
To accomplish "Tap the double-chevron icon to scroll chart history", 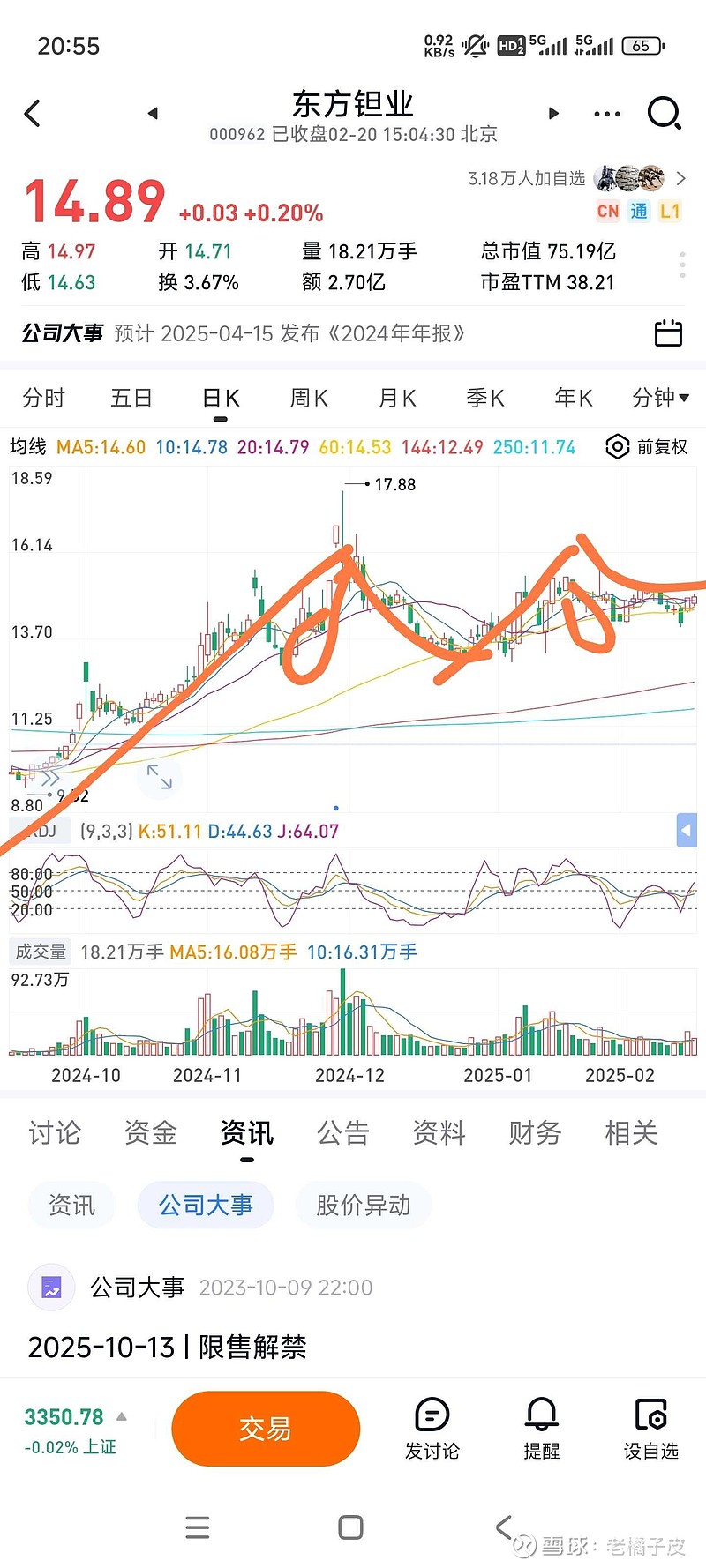I will tap(50, 777).
